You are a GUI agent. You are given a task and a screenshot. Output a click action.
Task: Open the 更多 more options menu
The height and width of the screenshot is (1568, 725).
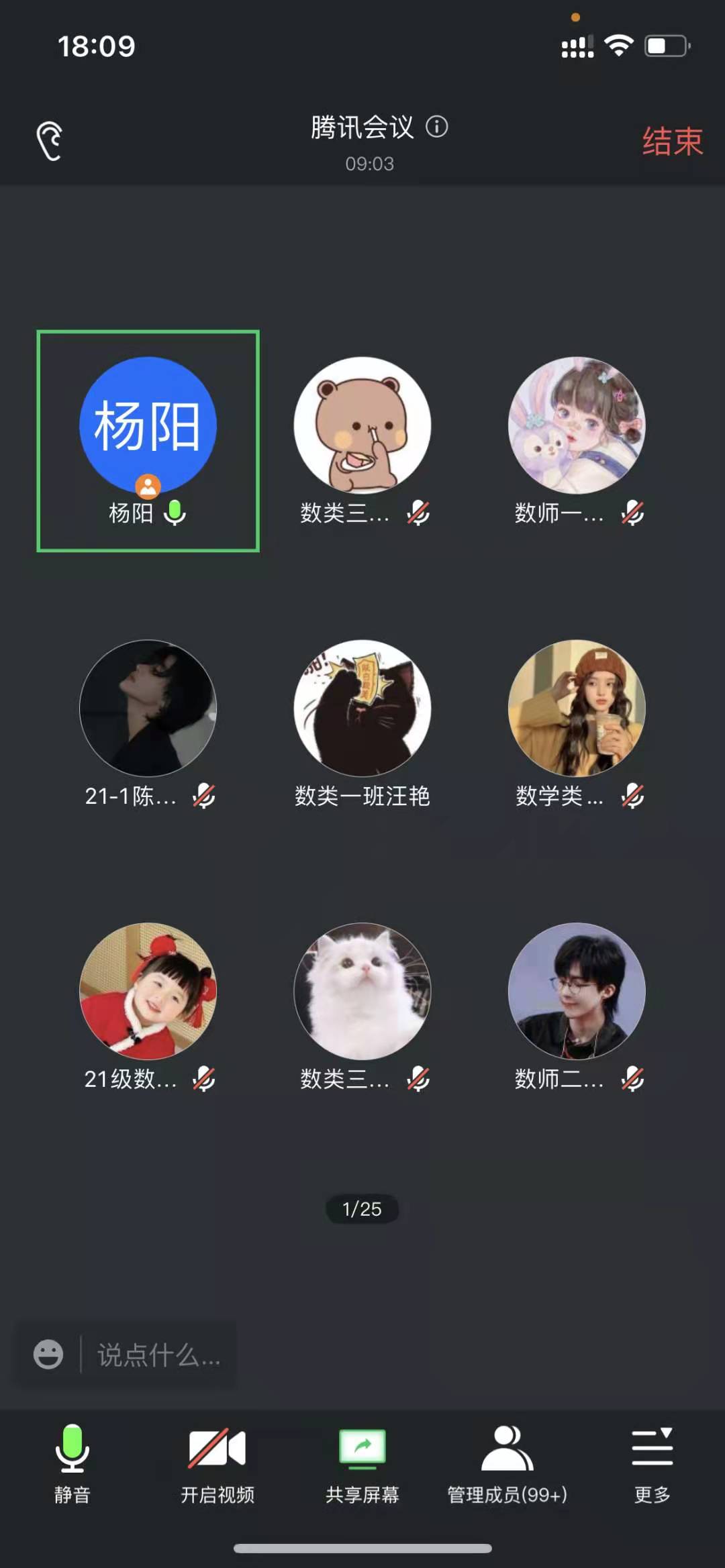tap(652, 1463)
